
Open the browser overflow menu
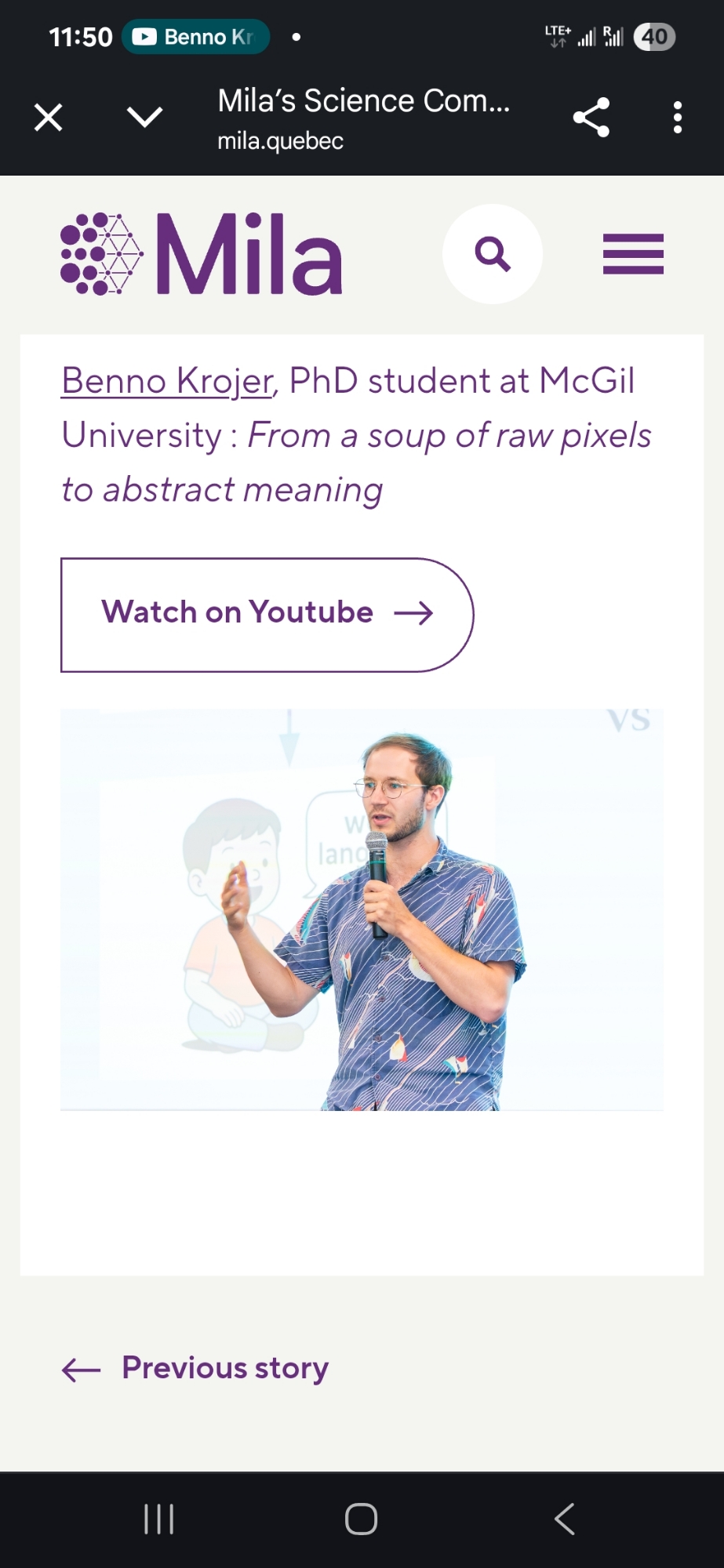click(678, 118)
